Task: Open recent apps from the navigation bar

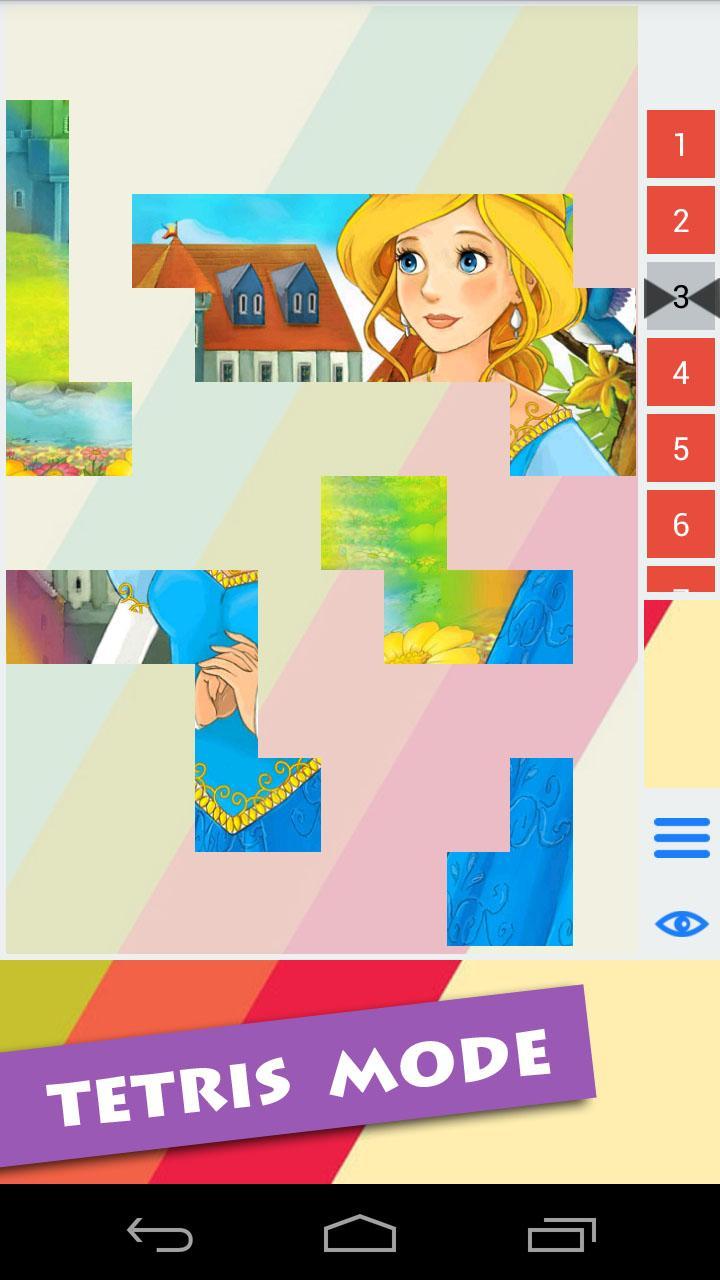Action: point(561,1234)
